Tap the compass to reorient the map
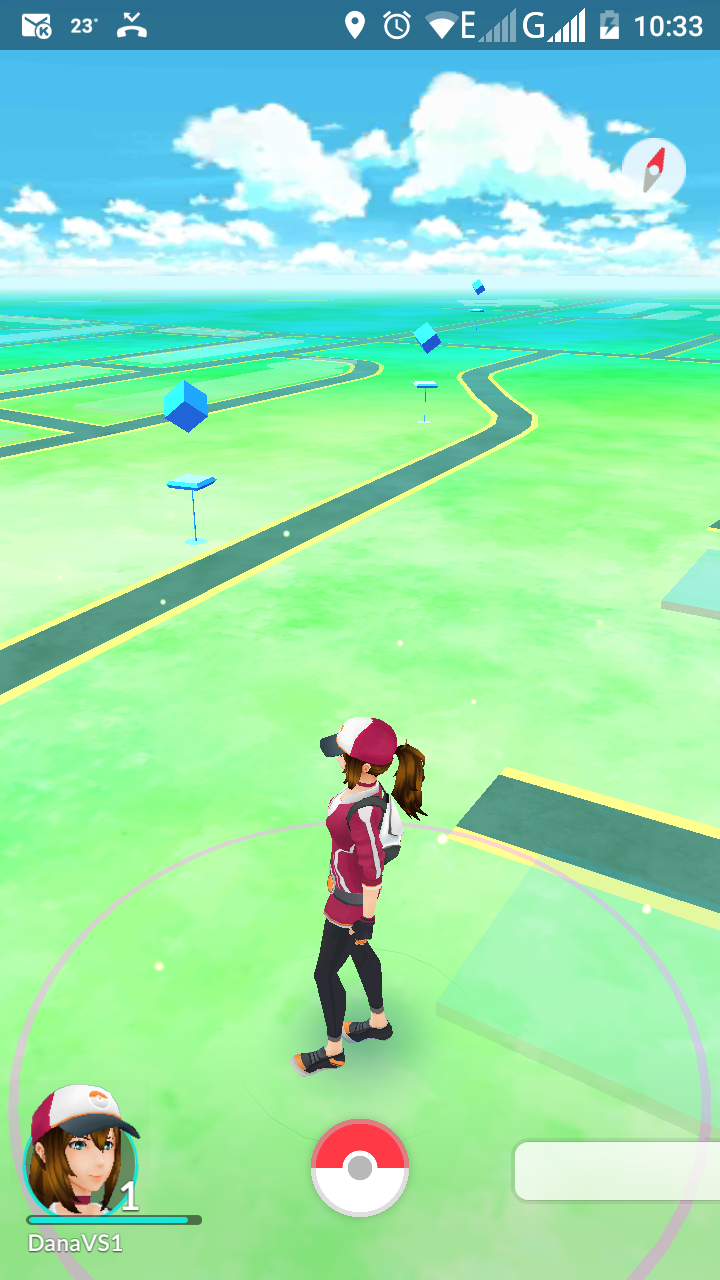This screenshot has width=720, height=1280. pos(654,169)
